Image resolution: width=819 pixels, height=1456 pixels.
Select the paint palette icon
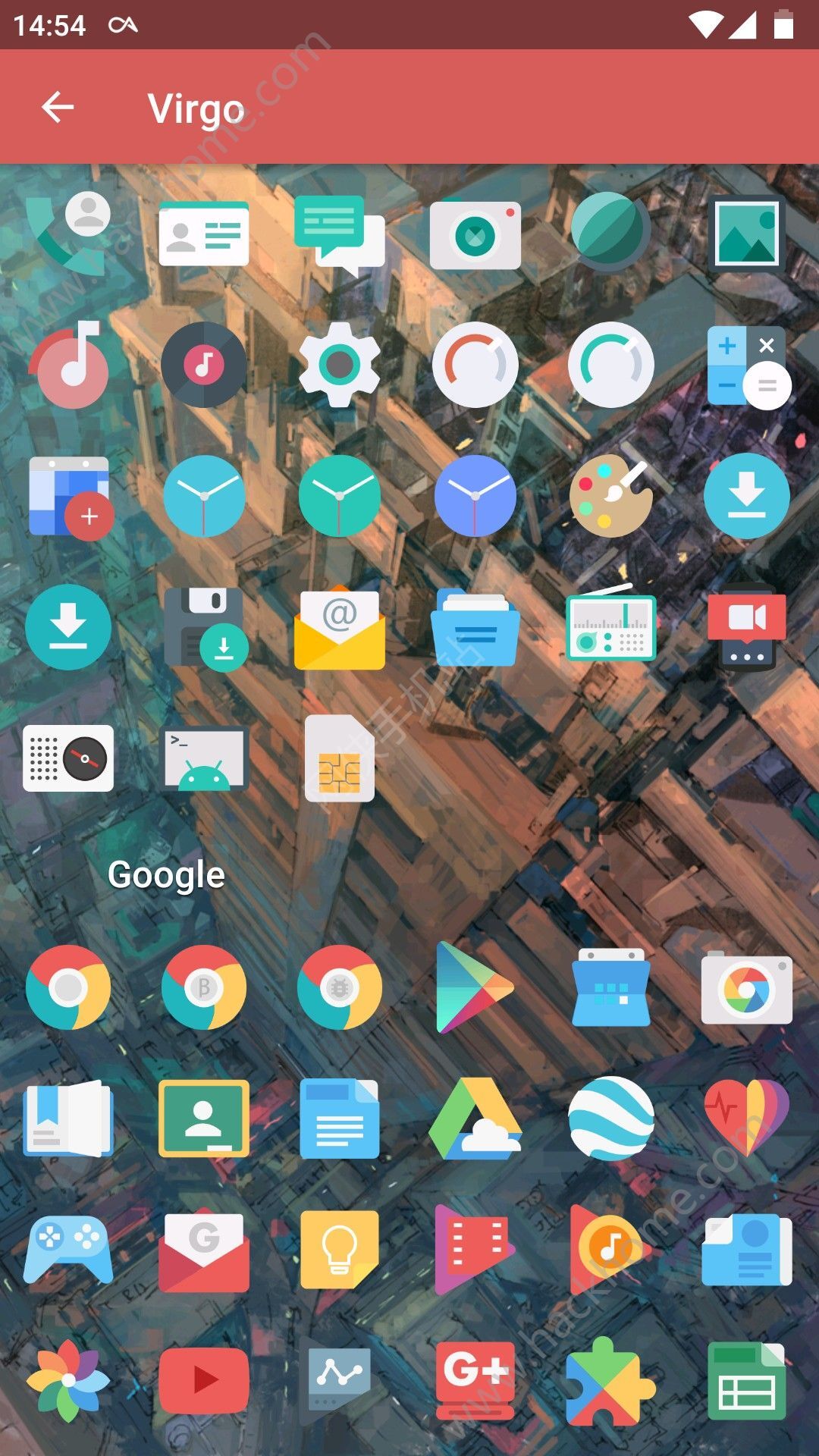(610, 496)
